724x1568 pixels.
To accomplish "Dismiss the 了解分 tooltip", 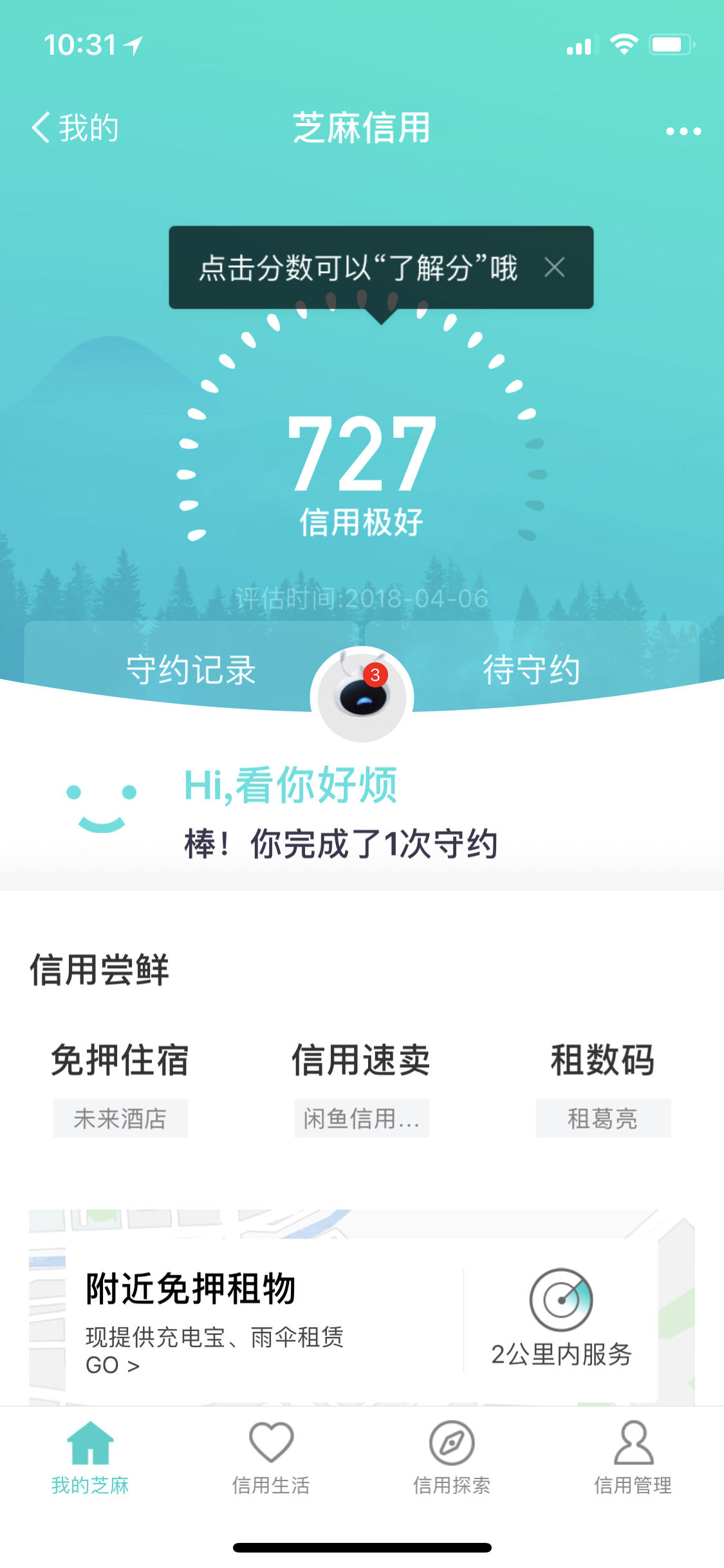I will [x=554, y=267].
